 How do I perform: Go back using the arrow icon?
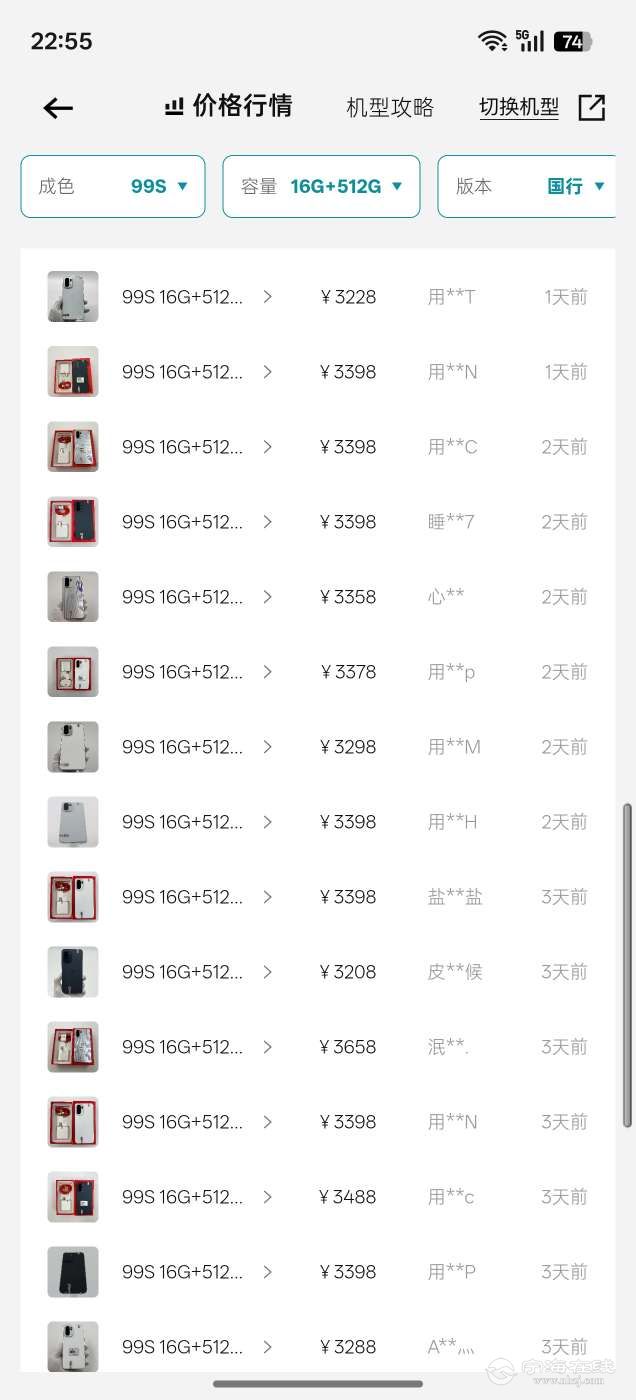(58, 108)
